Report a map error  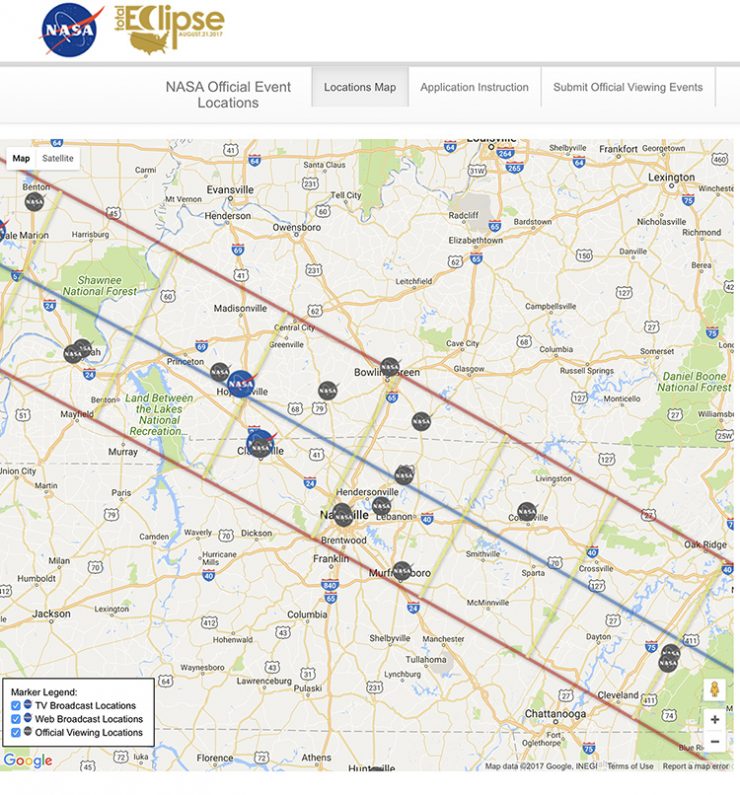point(696,767)
